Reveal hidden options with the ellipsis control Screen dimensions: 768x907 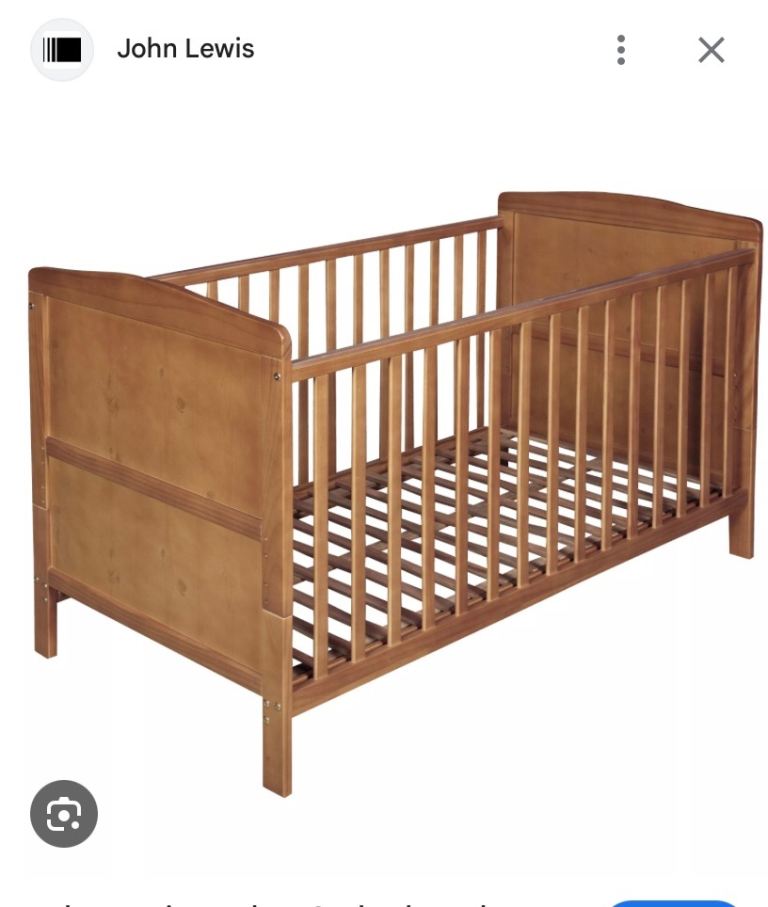tap(622, 48)
